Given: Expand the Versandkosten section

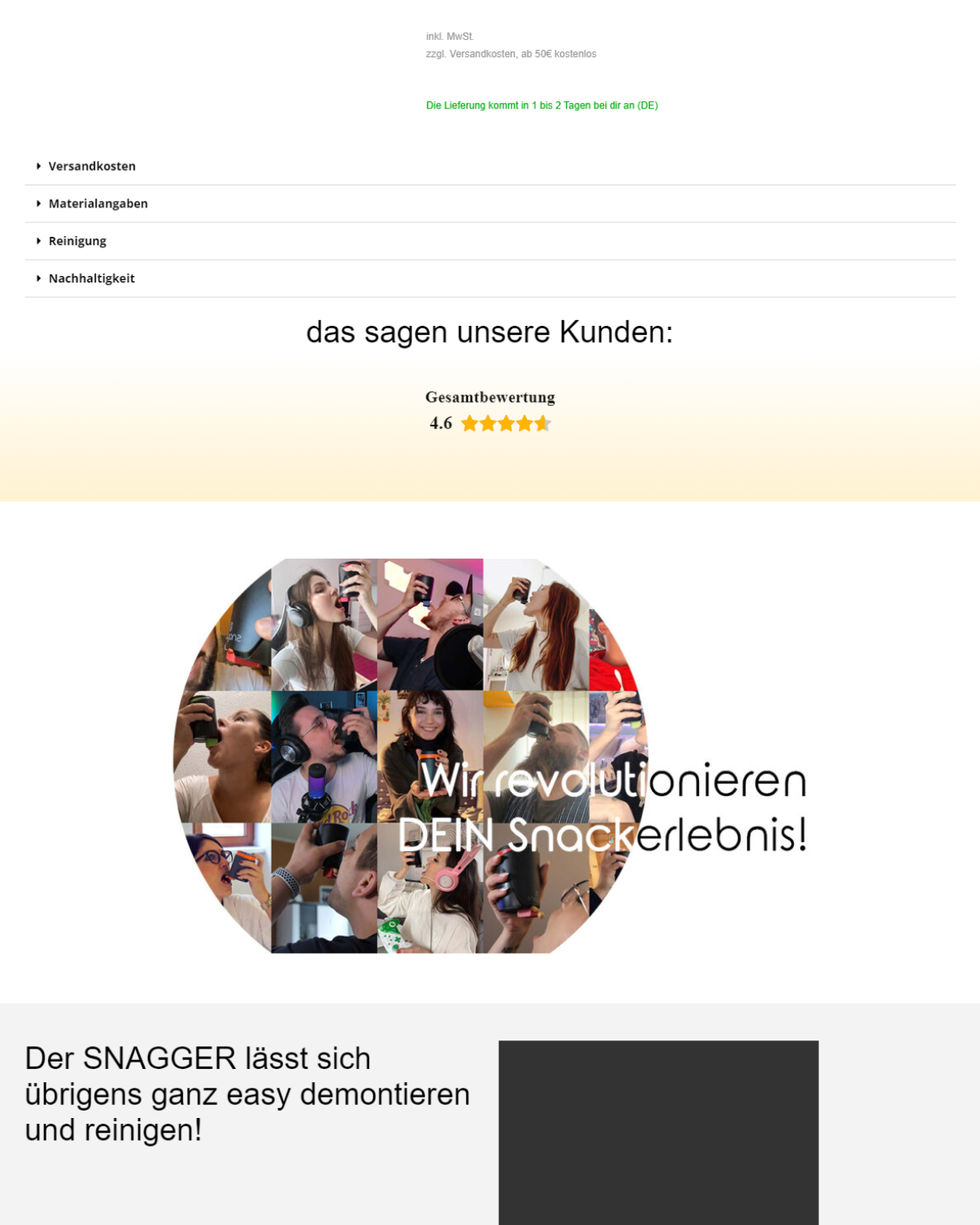Looking at the screenshot, I should pyautogui.click(x=91, y=166).
